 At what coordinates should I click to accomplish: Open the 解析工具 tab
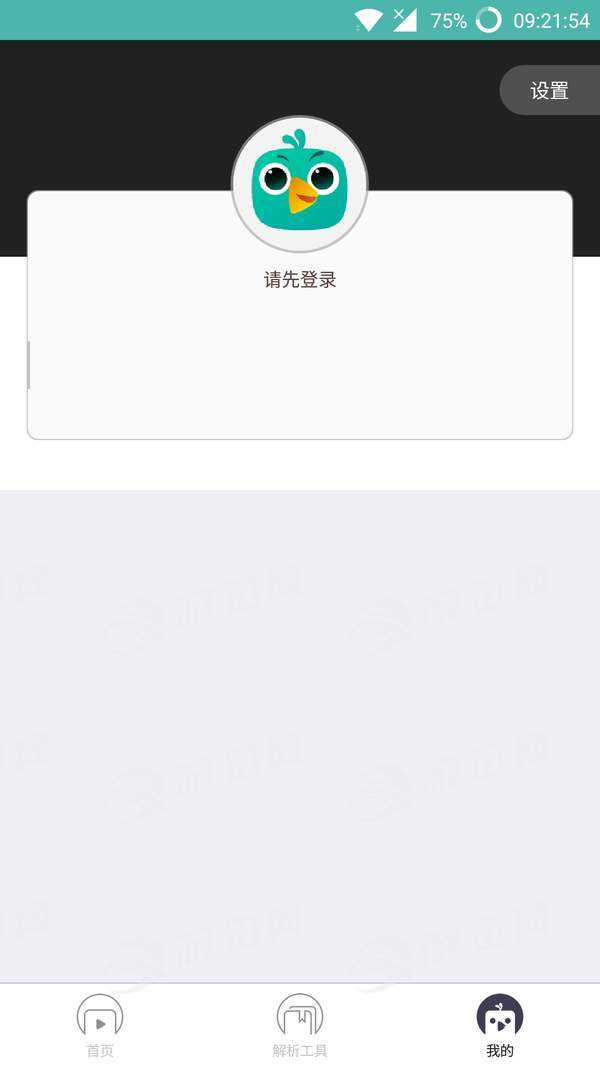point(300,1025)
